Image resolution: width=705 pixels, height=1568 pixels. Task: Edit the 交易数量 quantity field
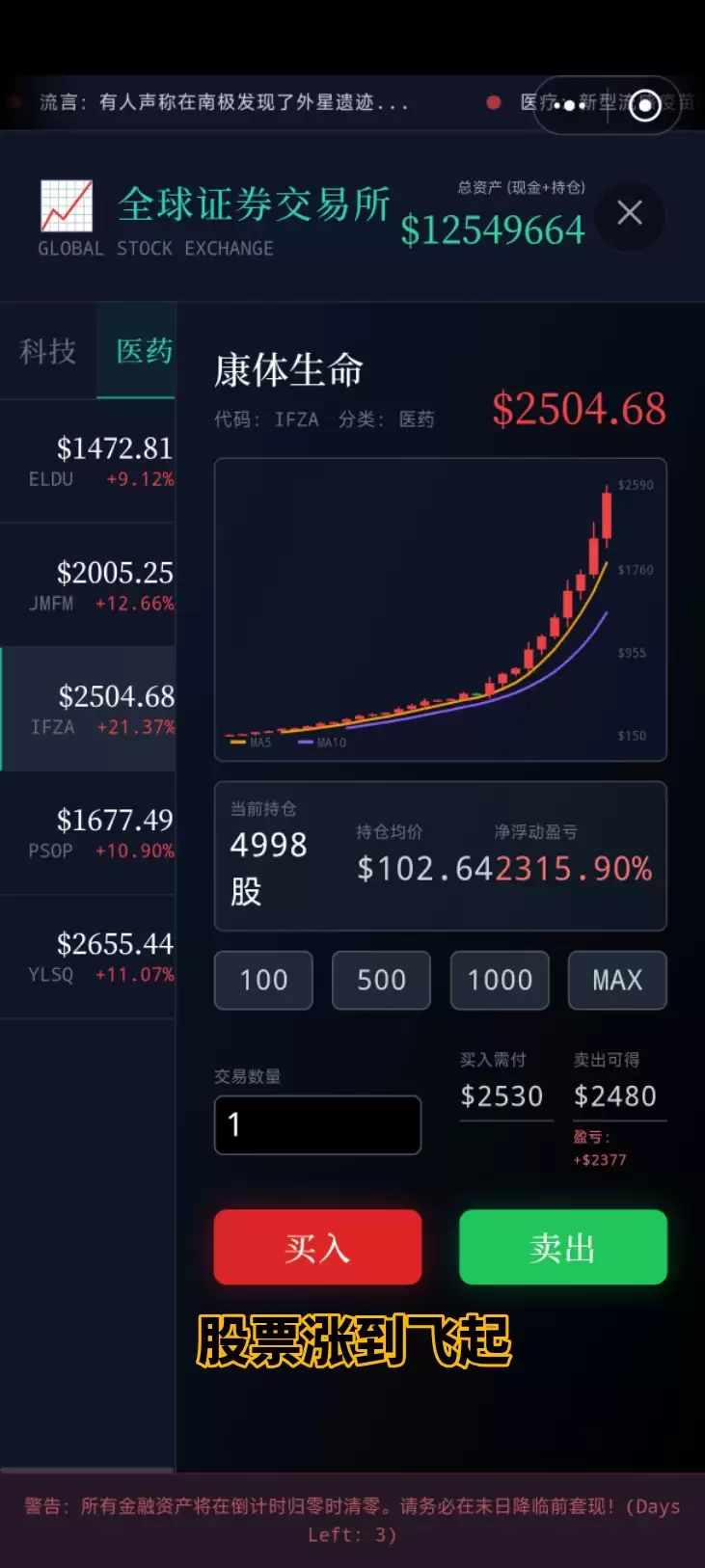(317, 1124)
